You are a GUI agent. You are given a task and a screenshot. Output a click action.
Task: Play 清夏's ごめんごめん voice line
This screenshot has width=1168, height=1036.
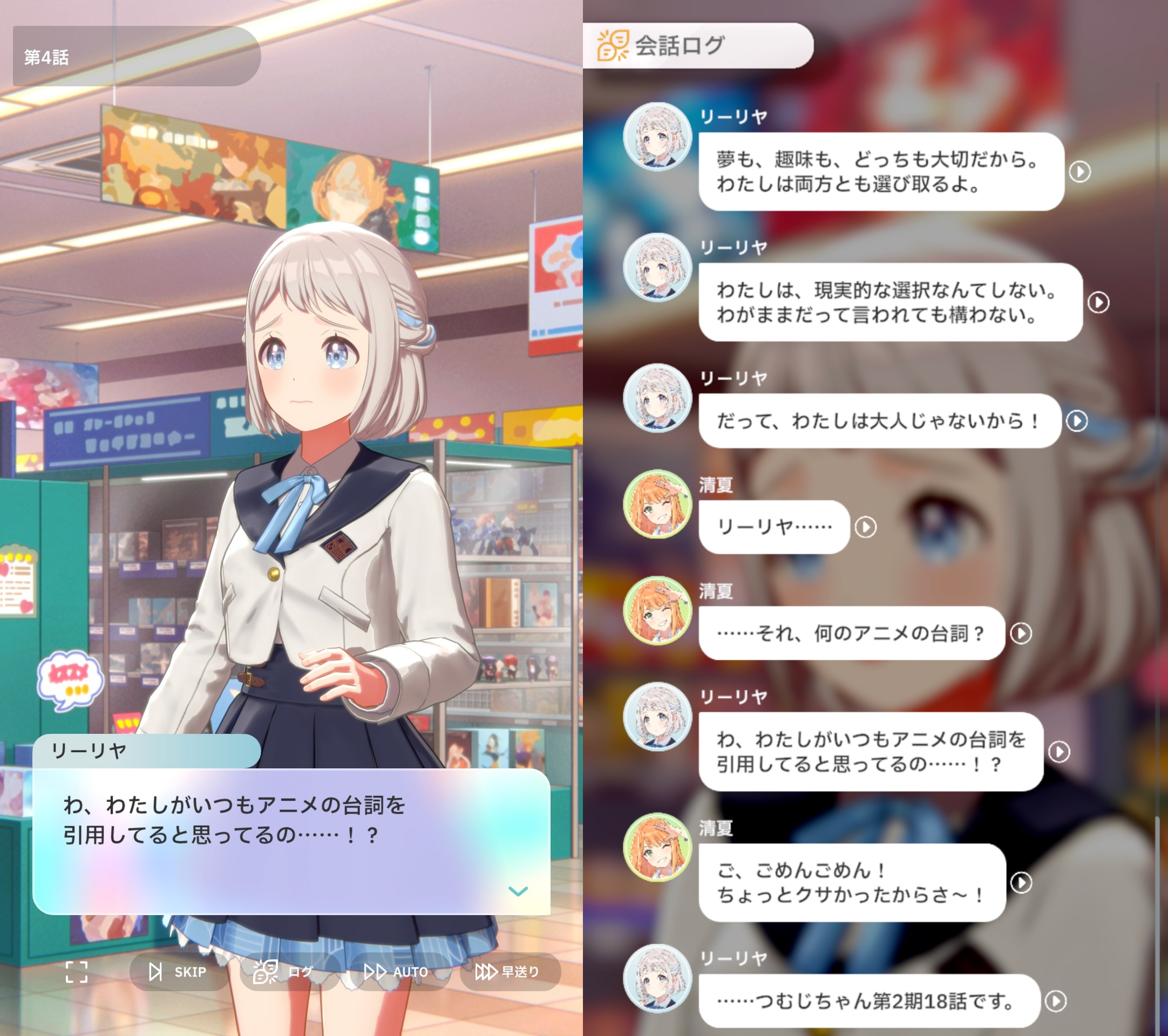click(1021, 882)
